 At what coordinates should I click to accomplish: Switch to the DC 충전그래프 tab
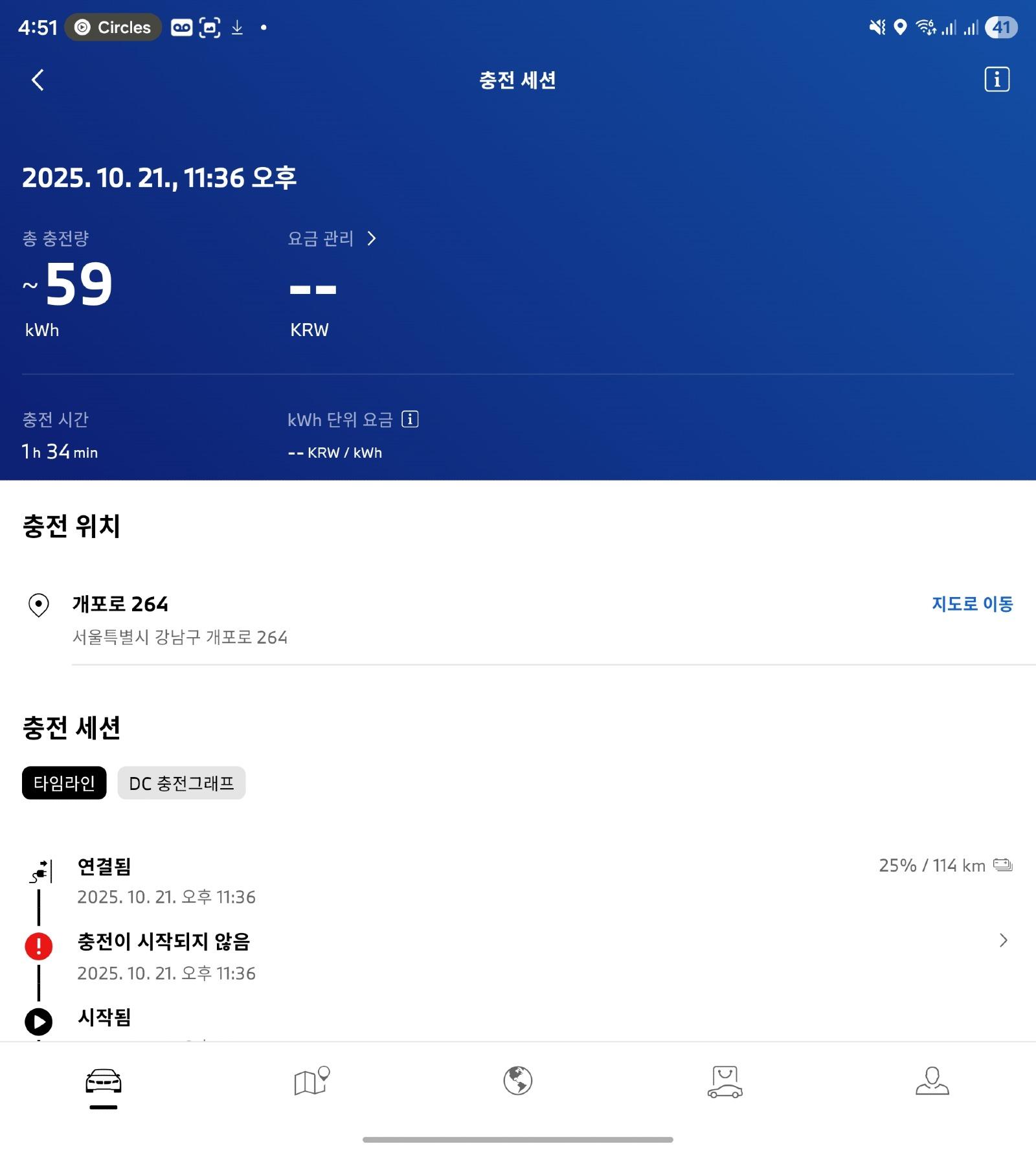click(181, 784)
